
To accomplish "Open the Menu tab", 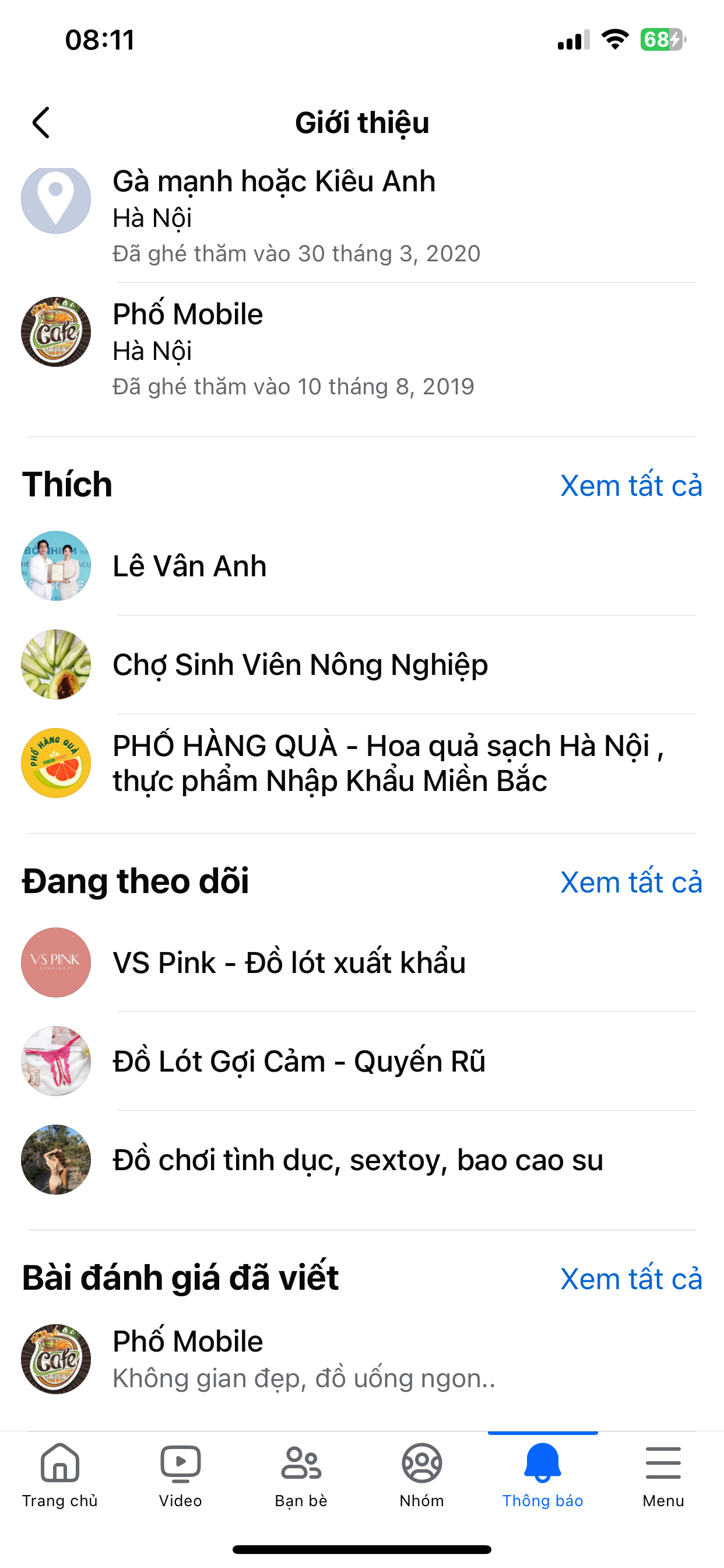I will (663, 1474).
